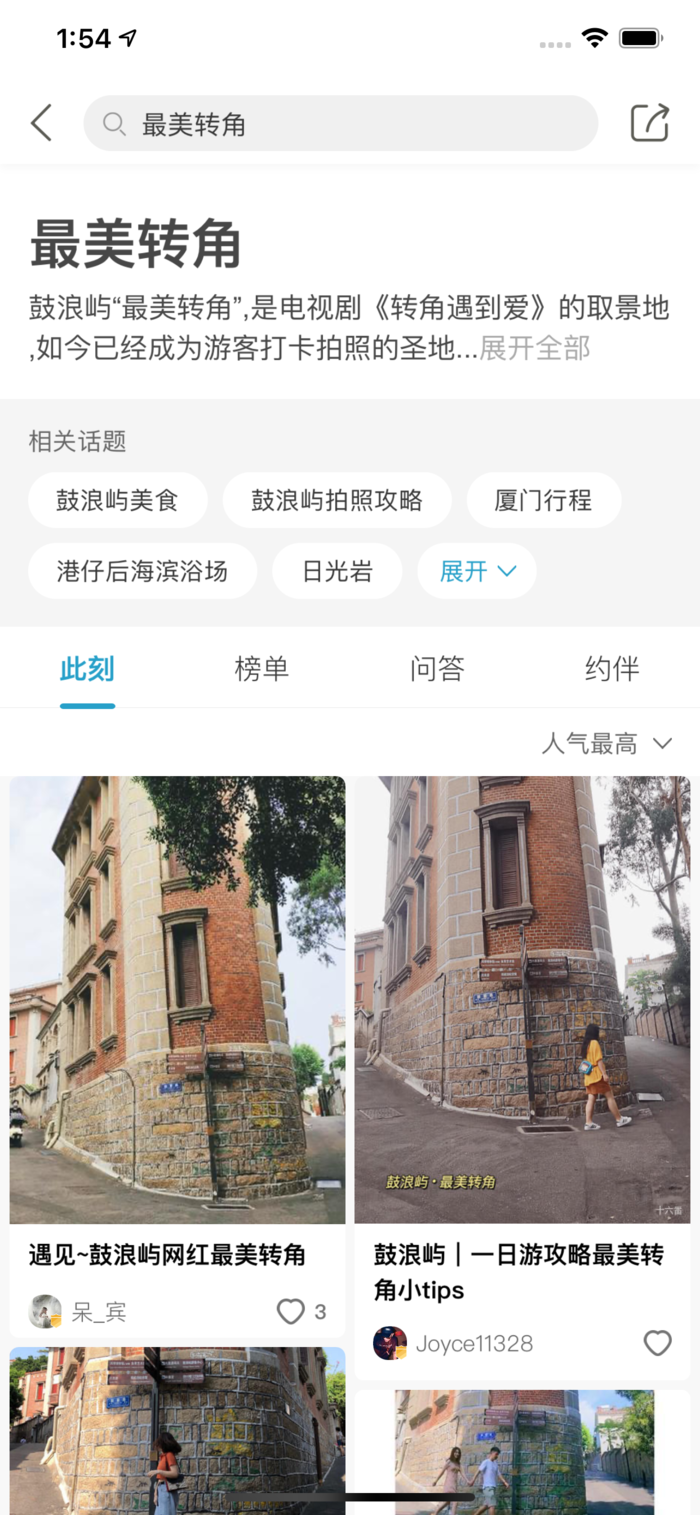Viewport: 700px width, 1515px height.
Task: Tap the search field showing 最美转角
Action: [340, 124]
